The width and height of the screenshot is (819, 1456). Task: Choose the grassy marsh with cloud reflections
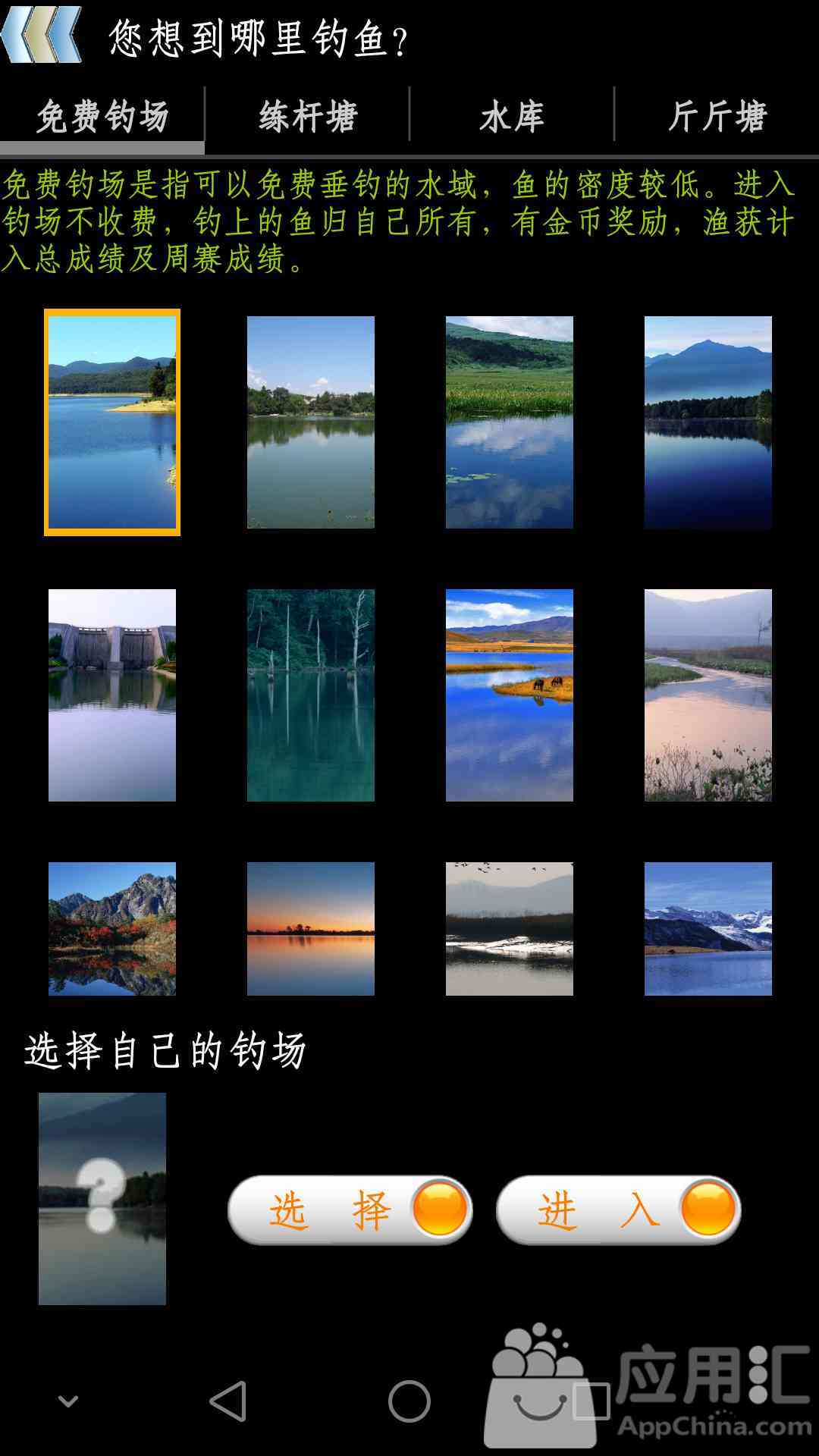[x=510, y=422]
